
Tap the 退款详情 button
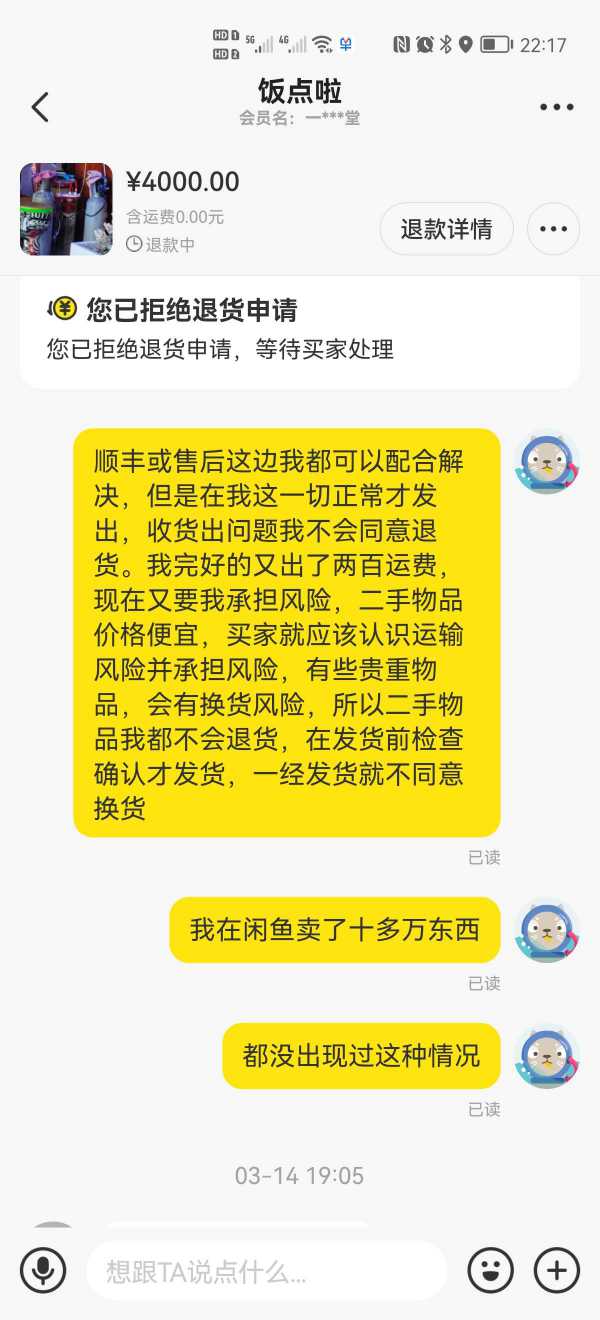[x=446, y=229]
